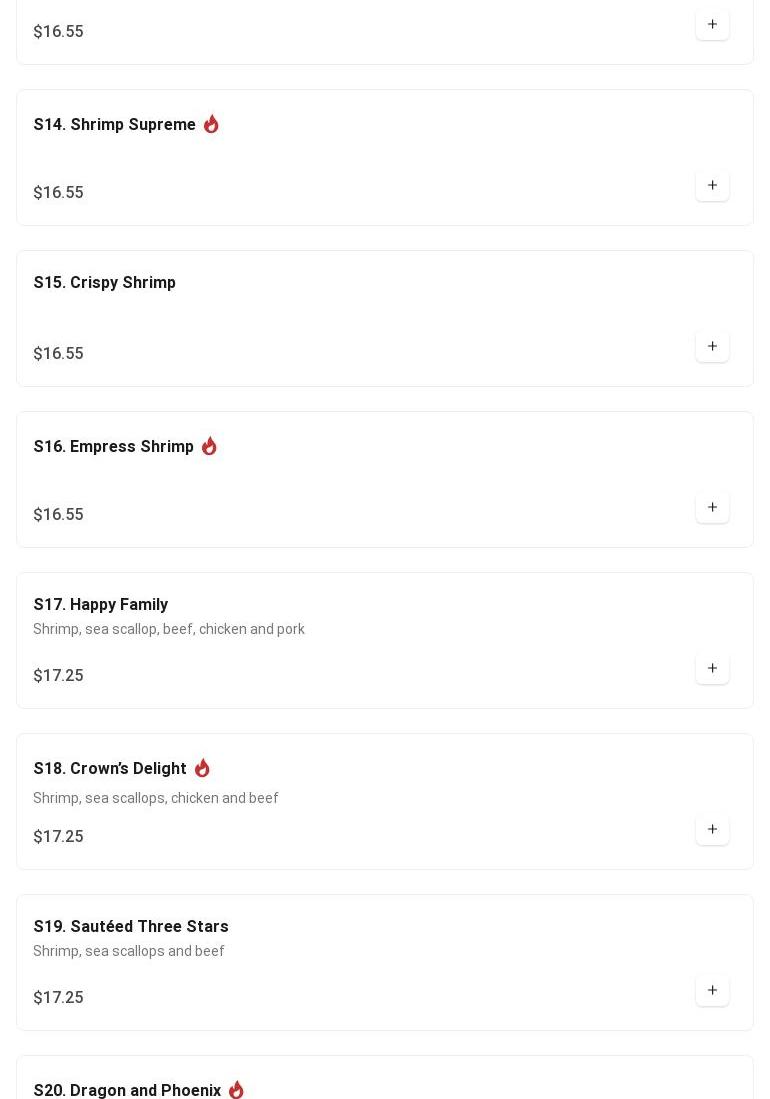Add S14. Shrimp Supreme to cart
Screen dimensions: 770x1099
(712, 186)
